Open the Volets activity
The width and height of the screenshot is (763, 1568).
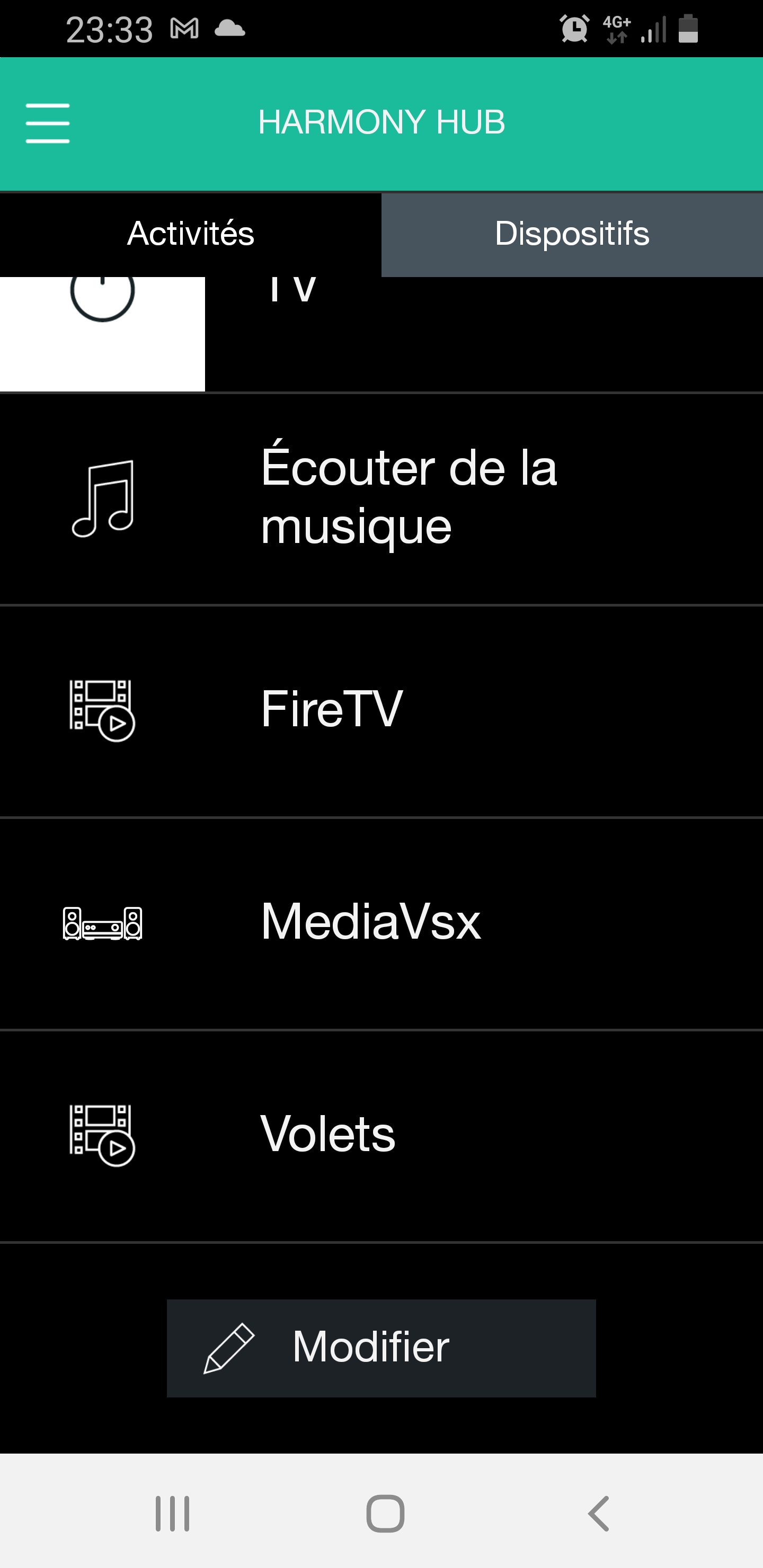(381, 1135)
